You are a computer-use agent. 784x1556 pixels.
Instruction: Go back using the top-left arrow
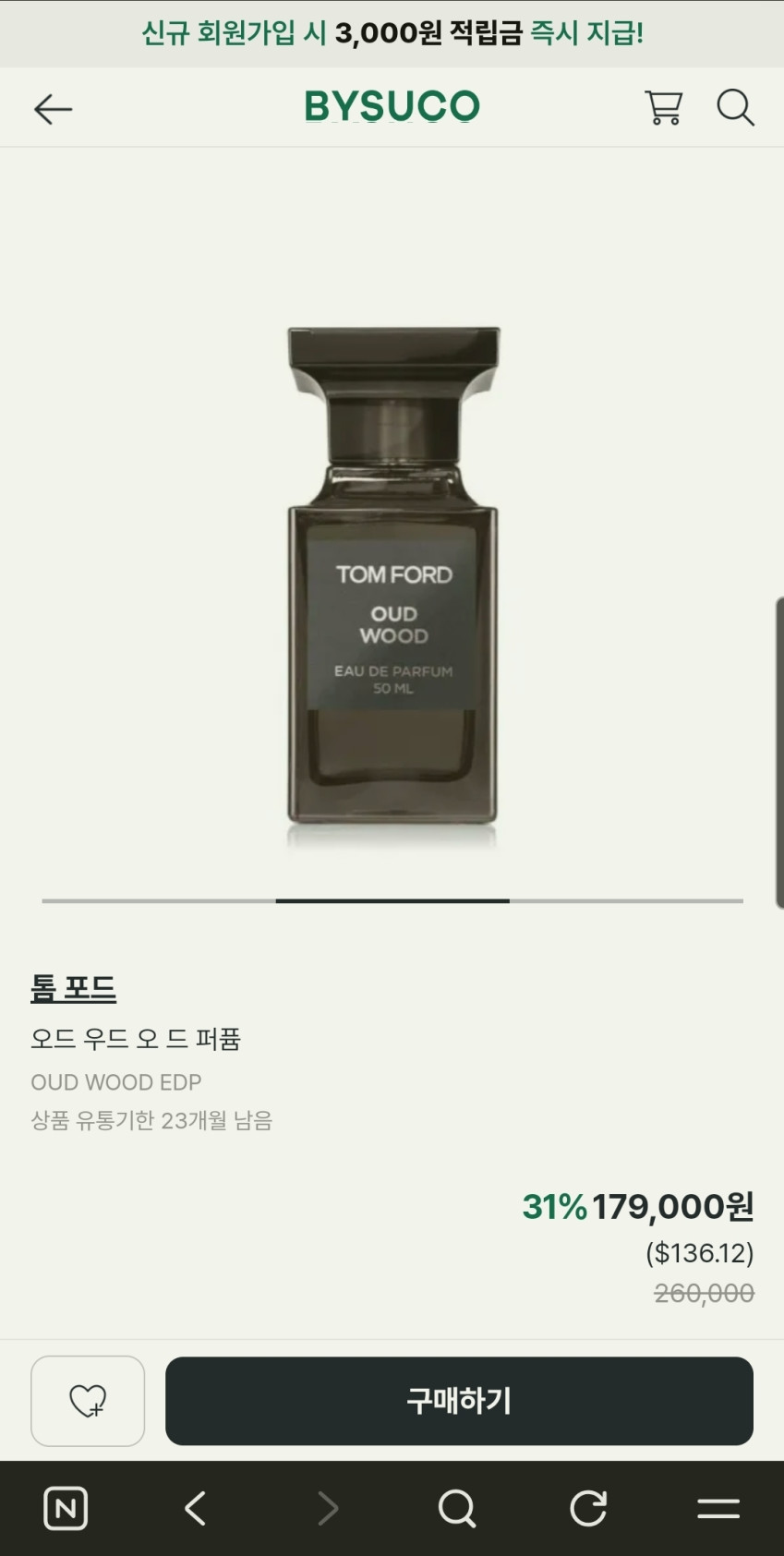click(x=53, y=109)
